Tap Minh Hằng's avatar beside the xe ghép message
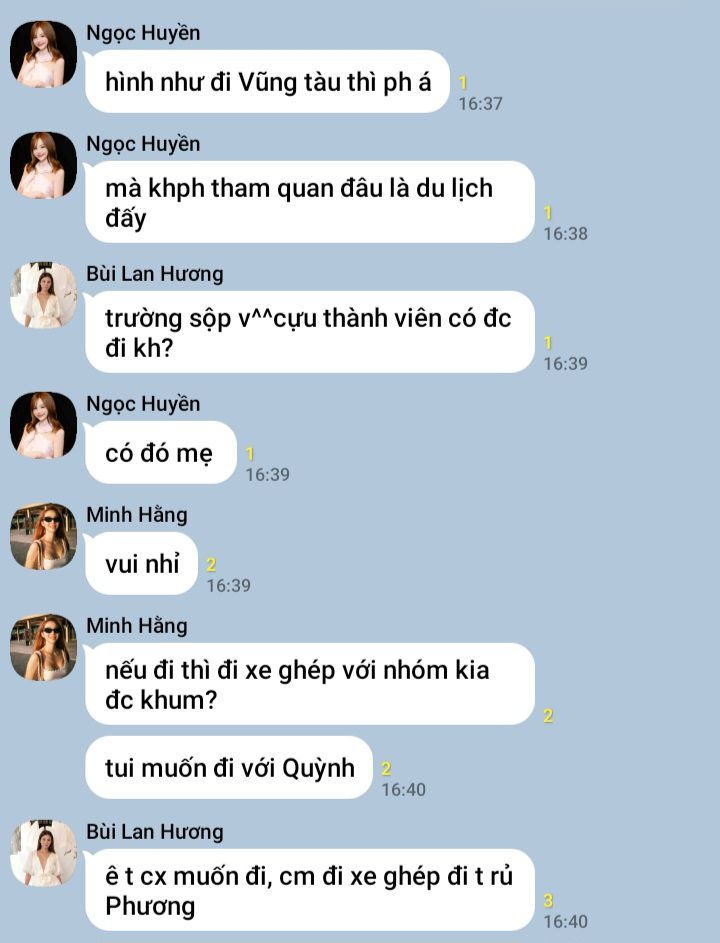This screenshot has height=943, width=720. (x=43, y=647)
